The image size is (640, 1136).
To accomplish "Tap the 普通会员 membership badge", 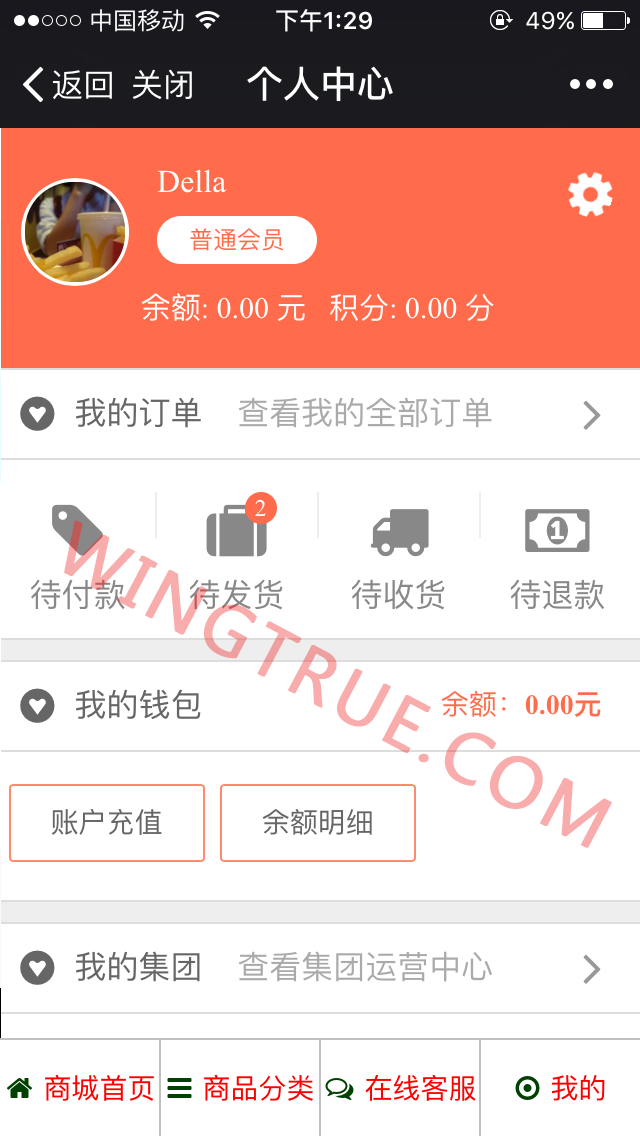I will [237, 240].
